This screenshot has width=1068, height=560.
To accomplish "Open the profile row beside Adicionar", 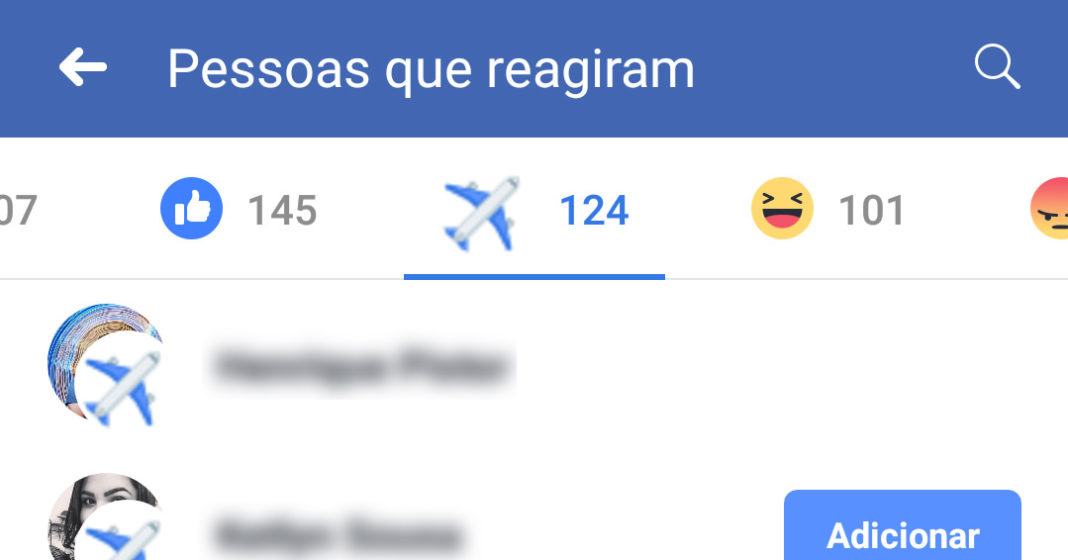I will click(x=338, y=532).
